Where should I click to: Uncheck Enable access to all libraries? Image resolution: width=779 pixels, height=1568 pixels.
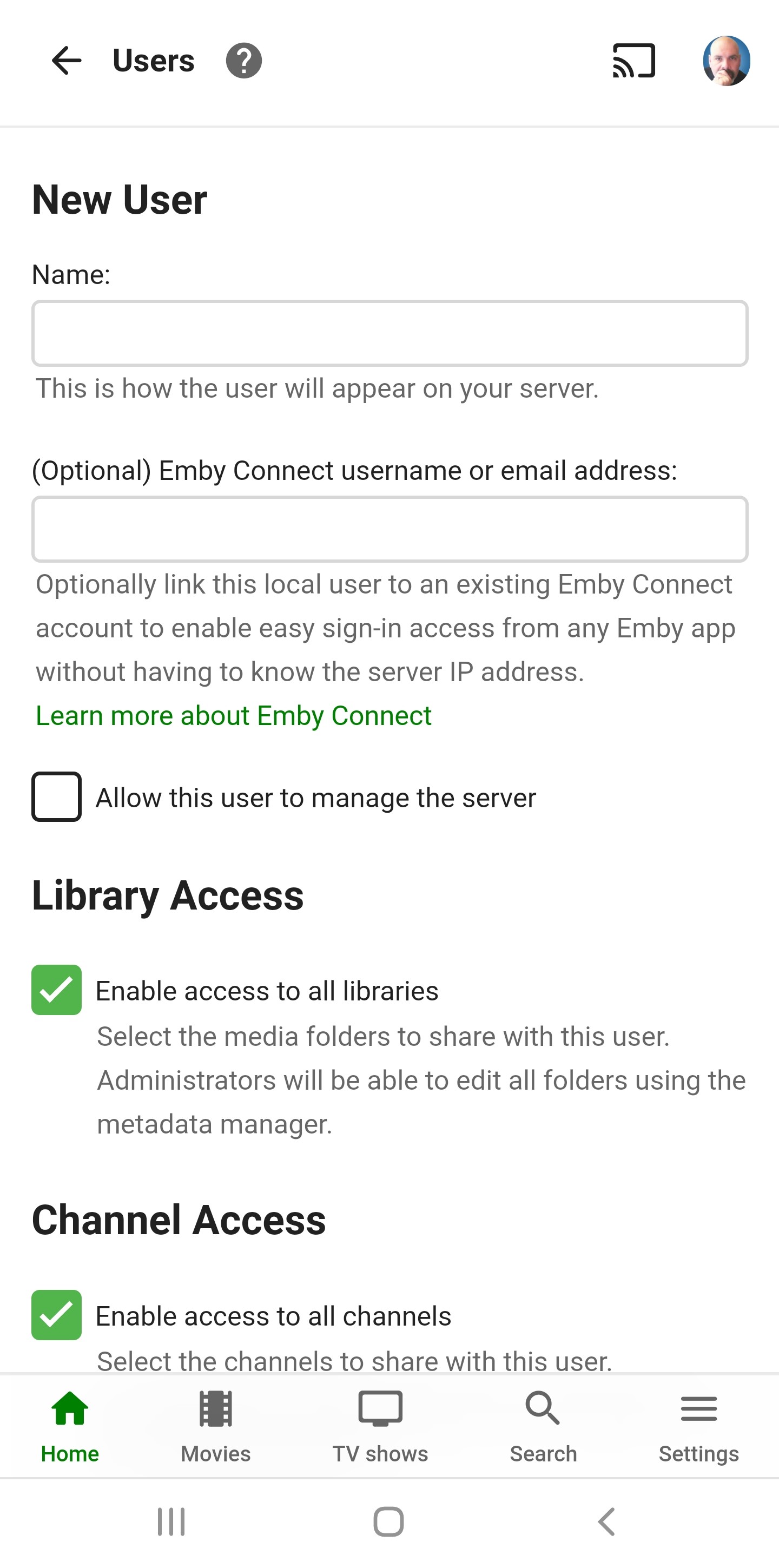pos(57,990)
